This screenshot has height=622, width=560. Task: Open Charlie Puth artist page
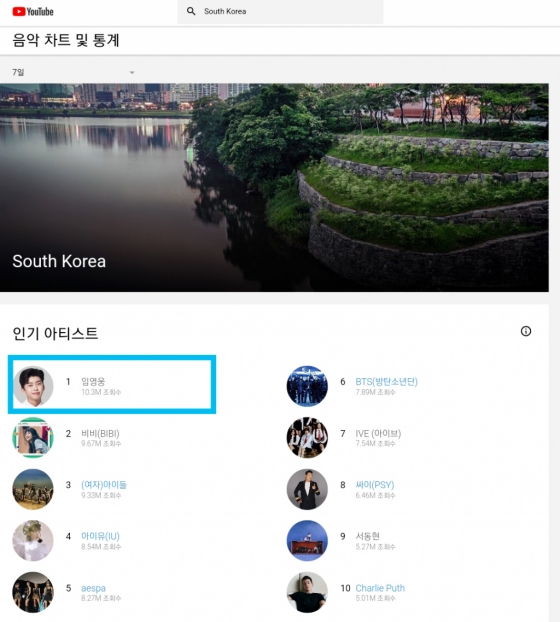pos(380,588)
